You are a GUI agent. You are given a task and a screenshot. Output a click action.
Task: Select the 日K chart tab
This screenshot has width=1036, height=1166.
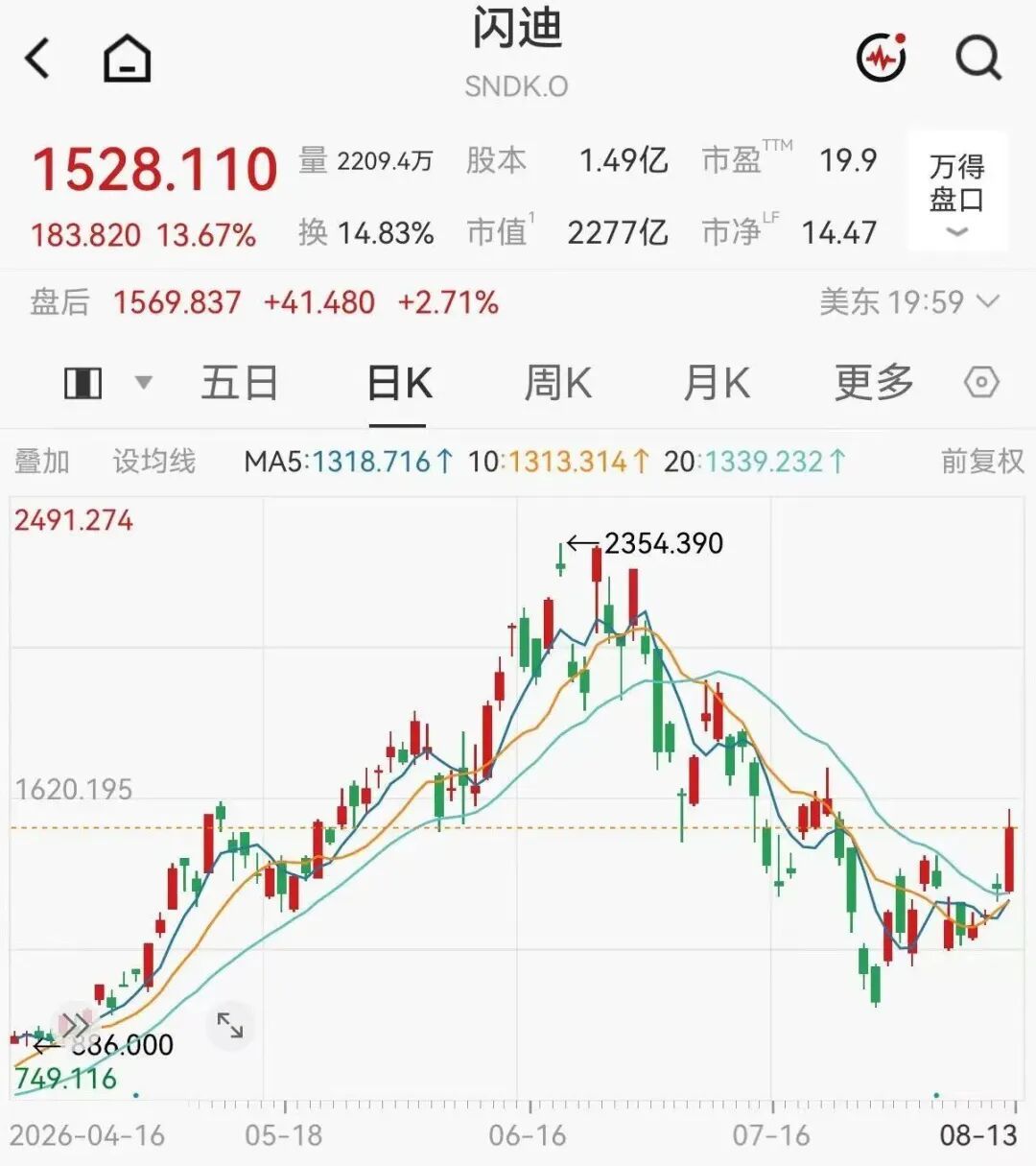399,383
